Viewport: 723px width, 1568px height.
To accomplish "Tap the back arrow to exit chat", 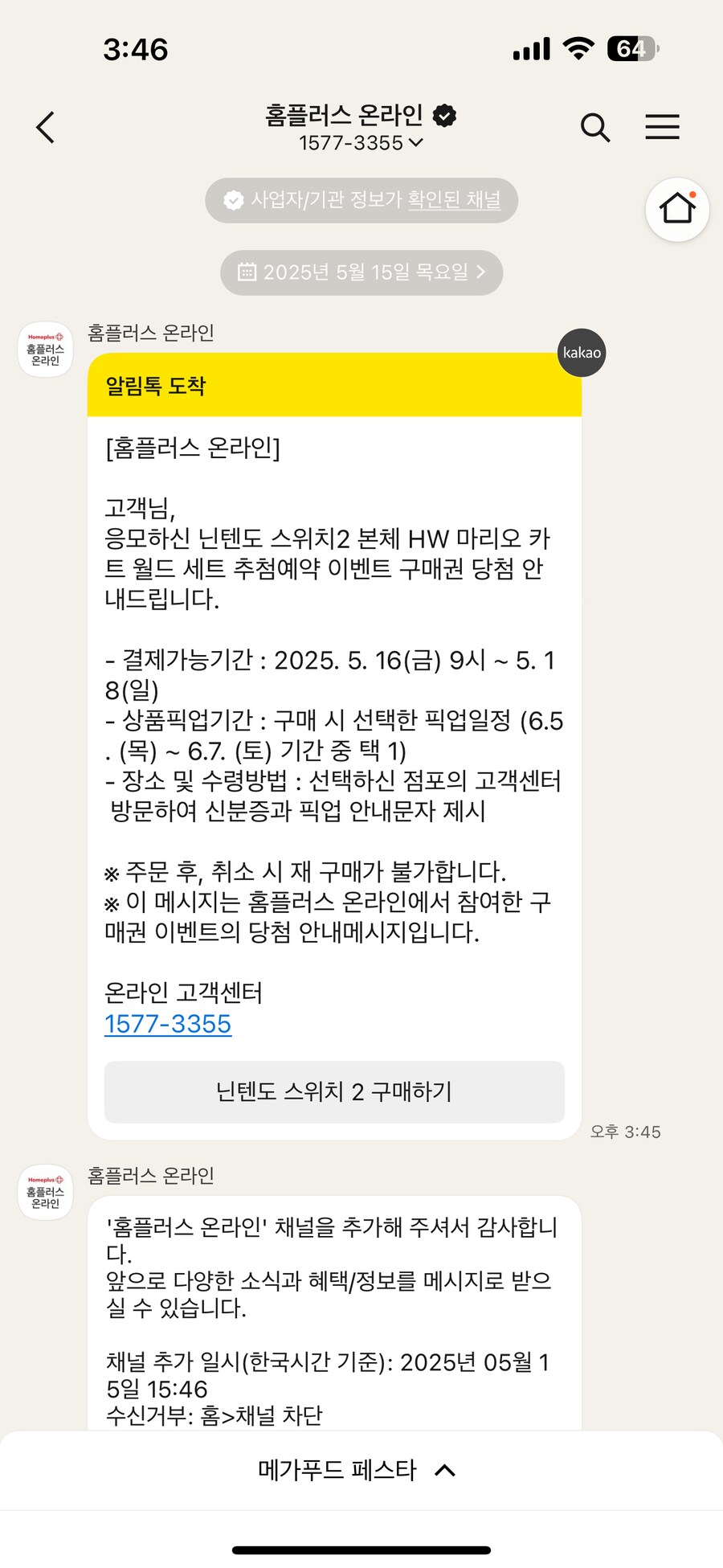I will click(44, 127).
